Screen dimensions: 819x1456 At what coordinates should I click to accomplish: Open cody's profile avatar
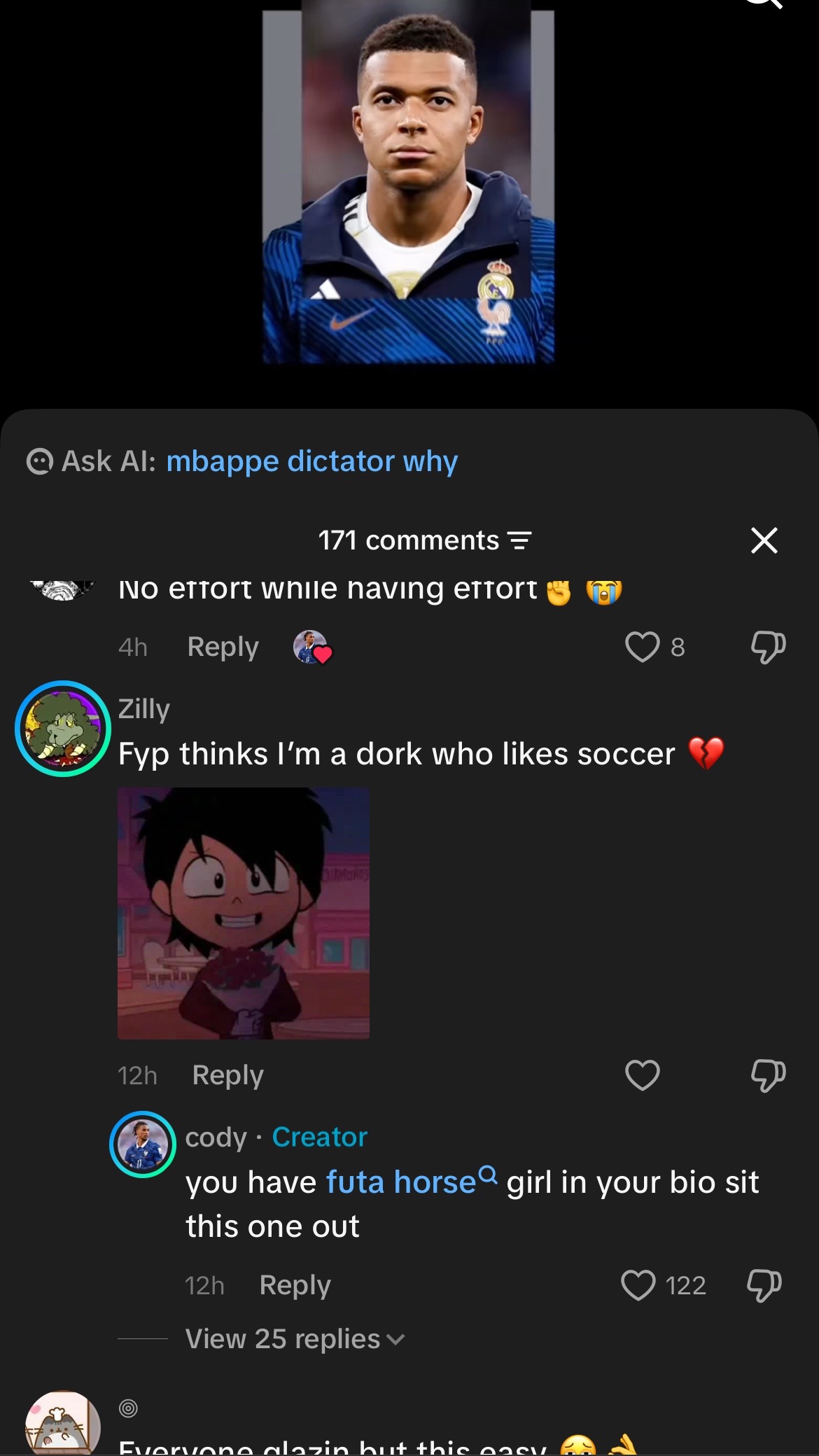click(143, 1144)
